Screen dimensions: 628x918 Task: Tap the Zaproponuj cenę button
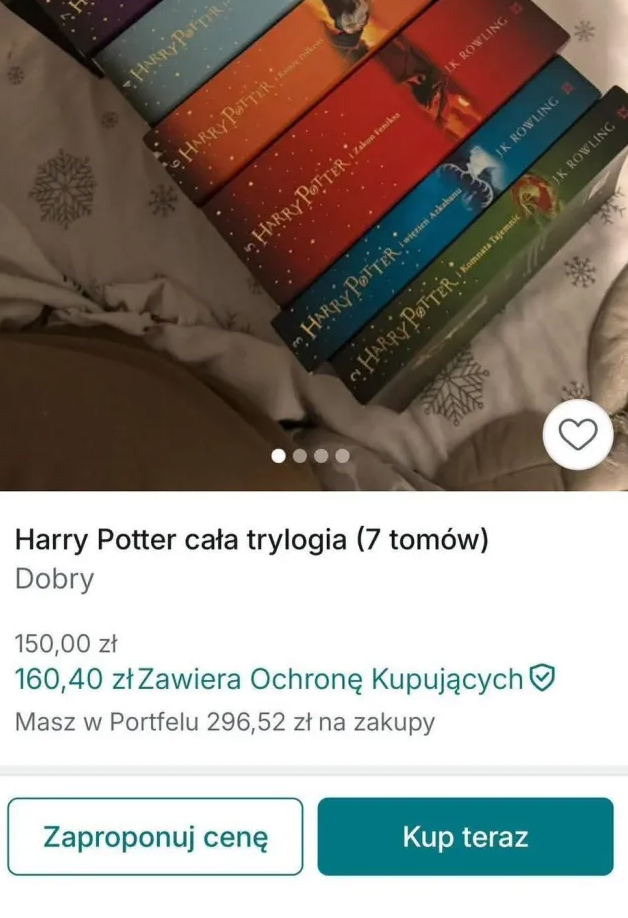click(155, 837)
